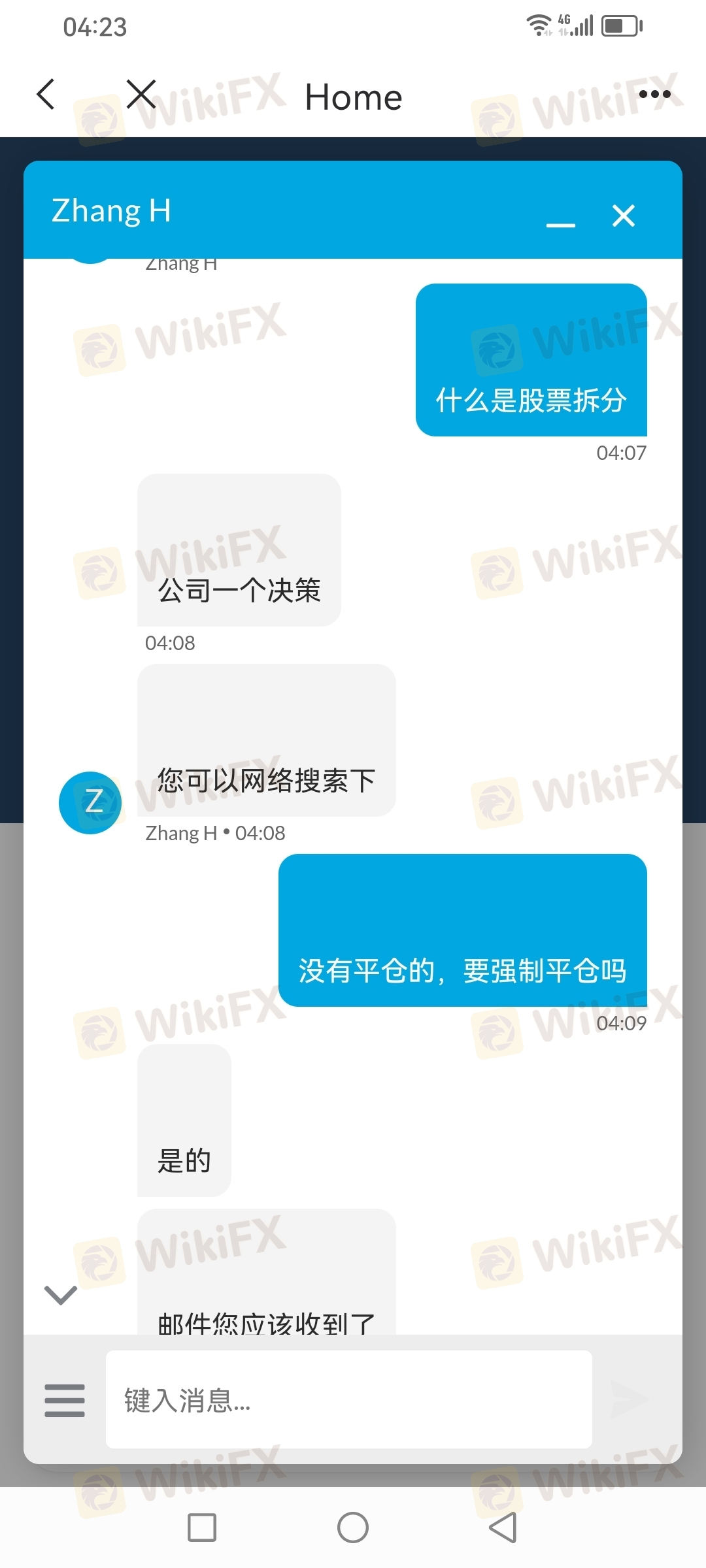Send the message with the arrow icon
The height and width of the screenshot is (1568, 706).
tap(628, 1400)
